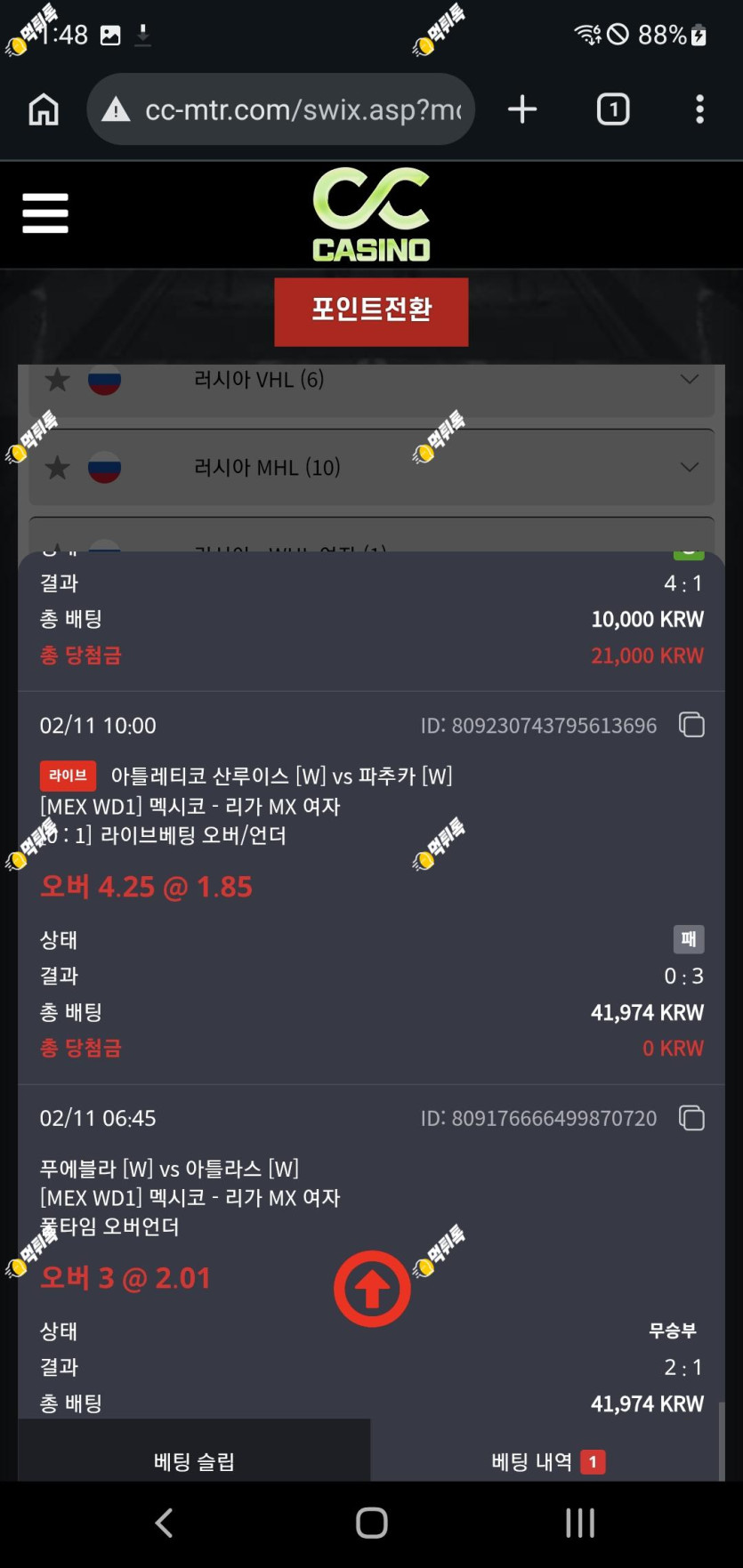This screenshot has width=743, height=1568.
Task: Favorite the 러시아 MHL league star
Action: coord(58,467)
